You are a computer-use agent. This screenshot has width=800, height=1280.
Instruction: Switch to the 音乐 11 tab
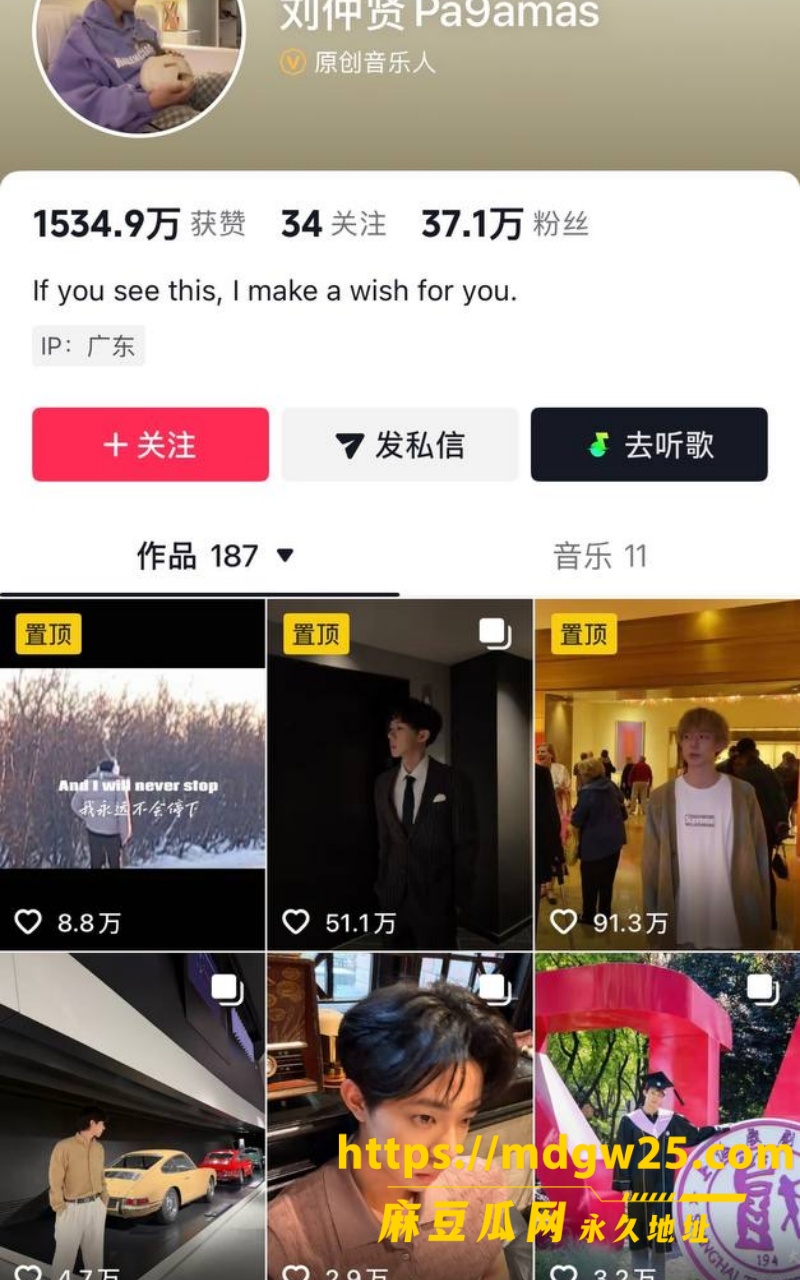tap(600, 556)
